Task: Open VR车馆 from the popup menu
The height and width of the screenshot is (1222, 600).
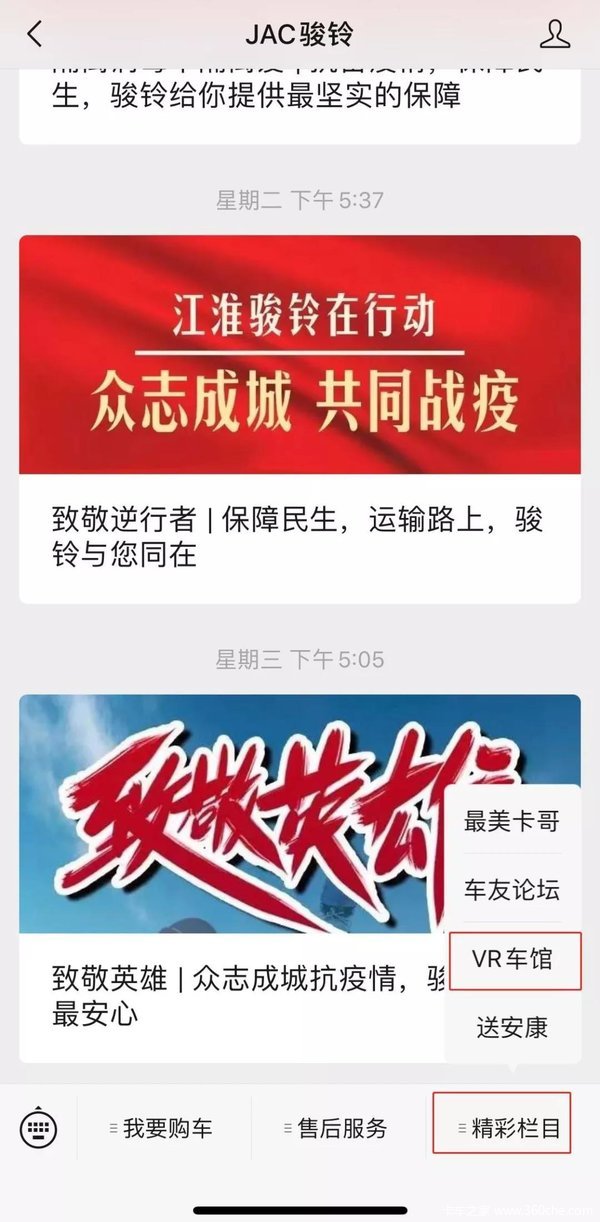Action: point(514,959)
